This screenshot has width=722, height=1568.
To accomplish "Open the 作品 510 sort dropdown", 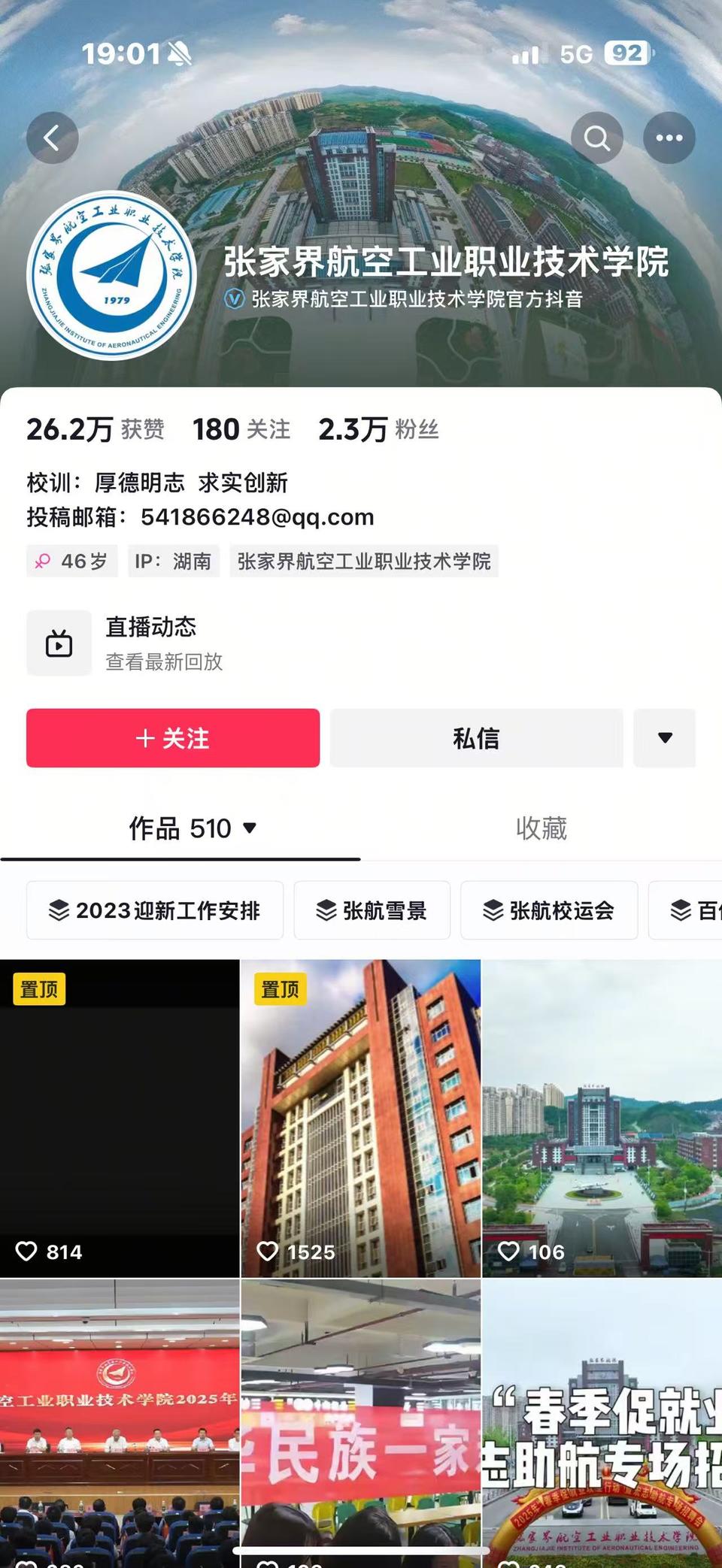I will point(193,828).
